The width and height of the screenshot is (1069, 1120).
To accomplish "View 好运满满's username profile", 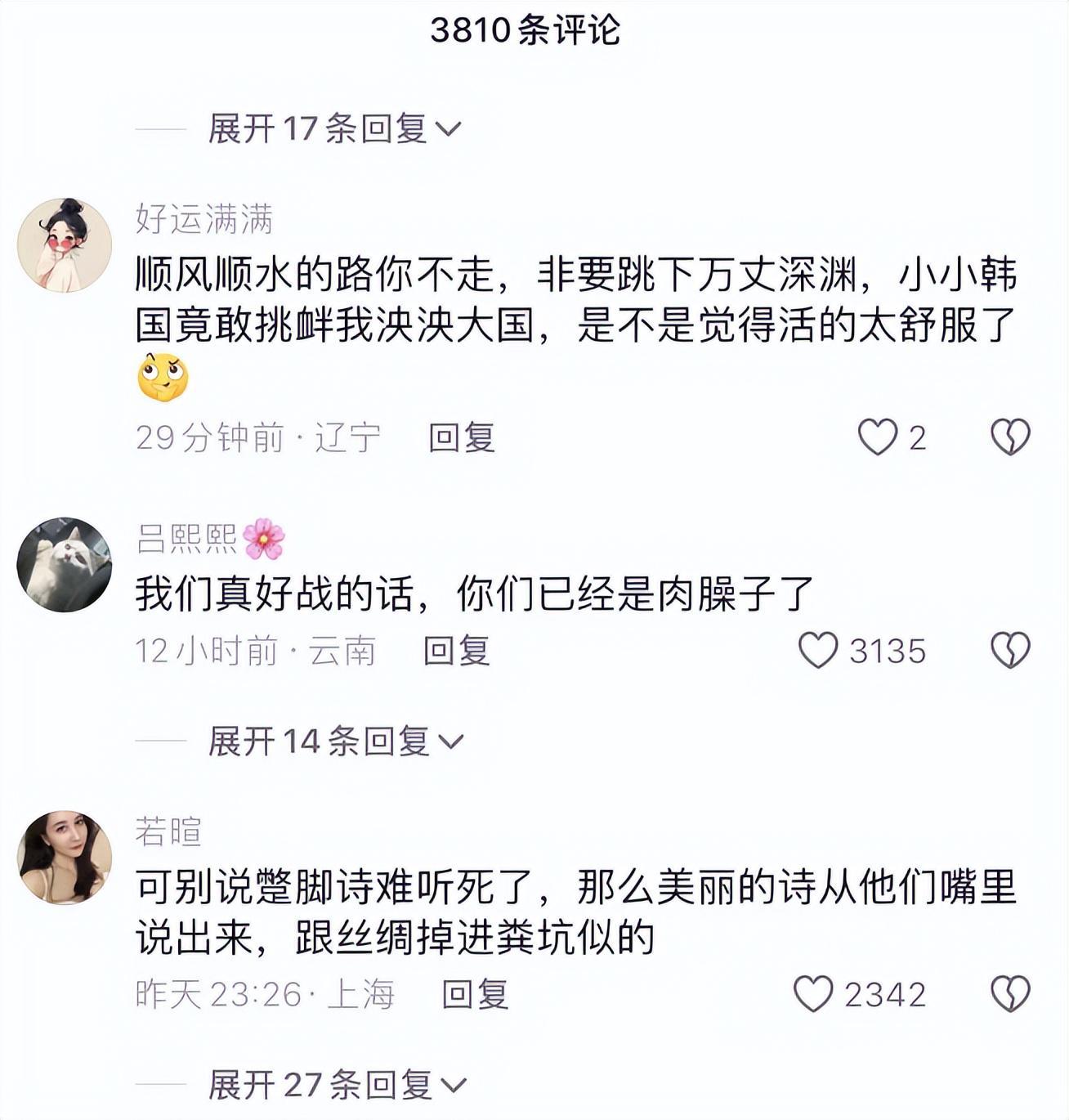I will coord(204,219).
